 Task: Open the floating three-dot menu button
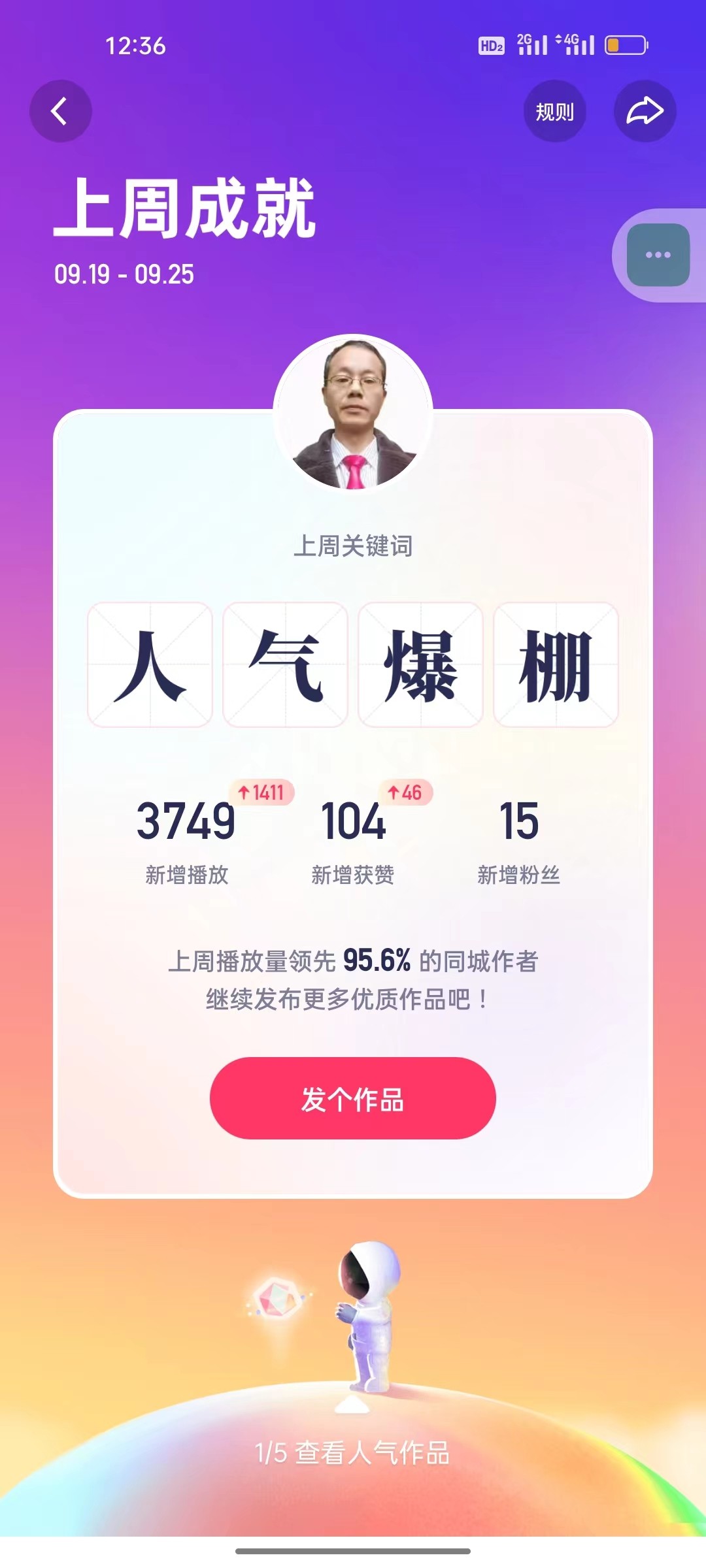(x=658, y=255)
